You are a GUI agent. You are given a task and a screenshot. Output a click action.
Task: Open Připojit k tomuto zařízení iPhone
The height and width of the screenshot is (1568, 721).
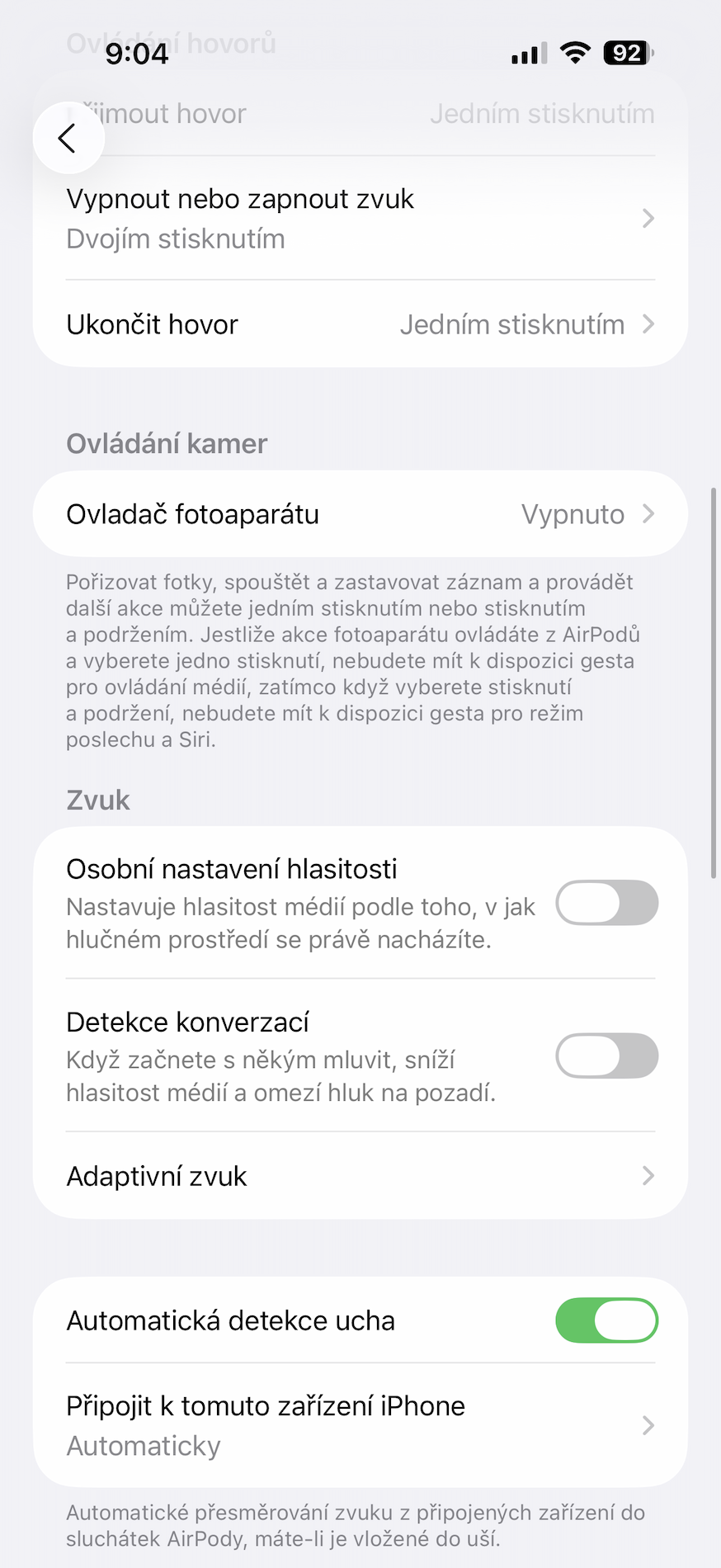(360, 1425)
